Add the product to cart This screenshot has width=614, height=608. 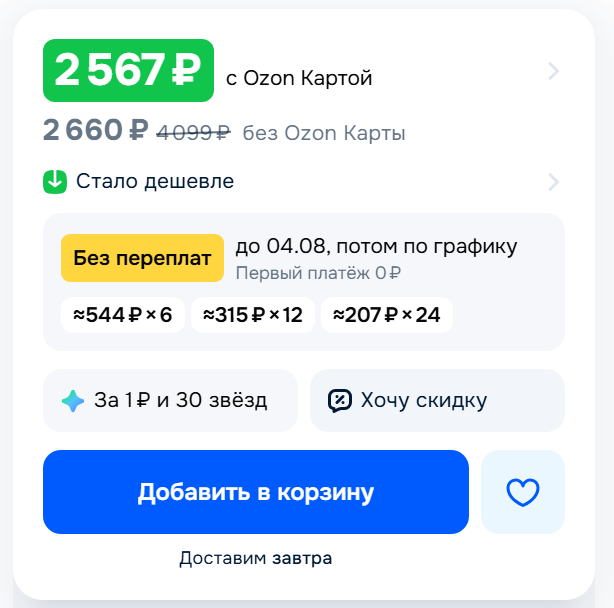[255, 492]
